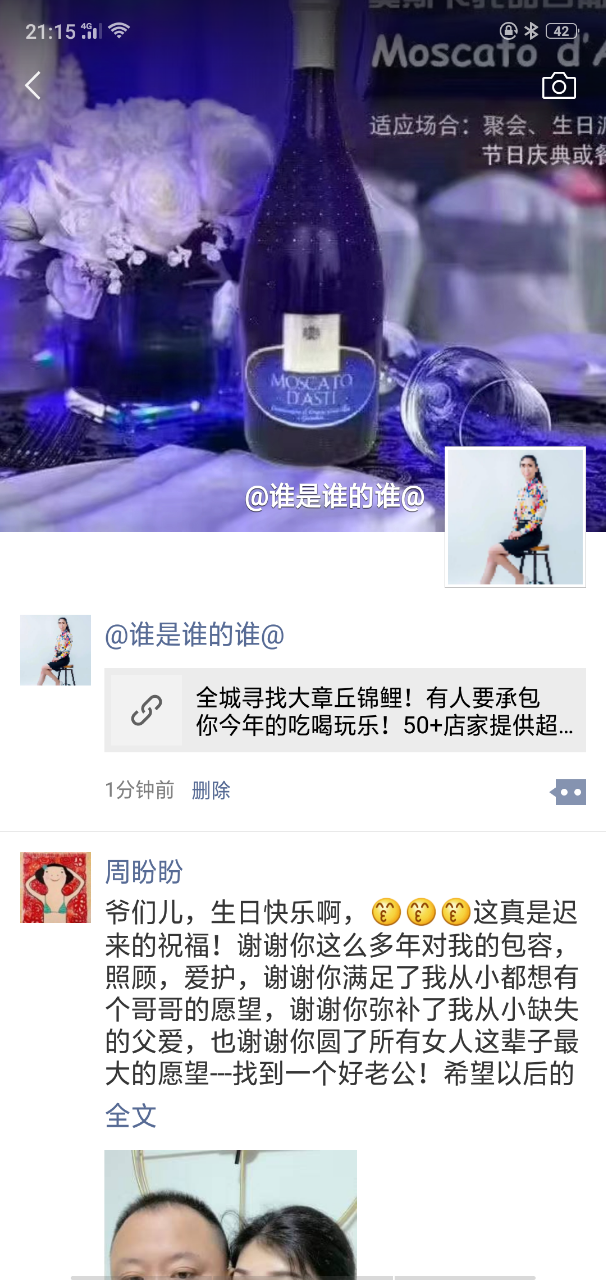Screen dimensions: 606x1280
Task: Open like/comment menu on @谁是谁的谁@ post
Action: point(568,792)
